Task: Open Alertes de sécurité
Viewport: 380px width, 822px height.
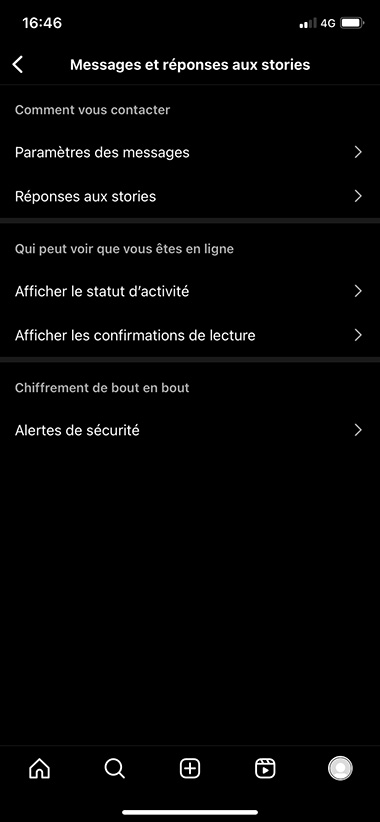Action: (x=190, y=431)
